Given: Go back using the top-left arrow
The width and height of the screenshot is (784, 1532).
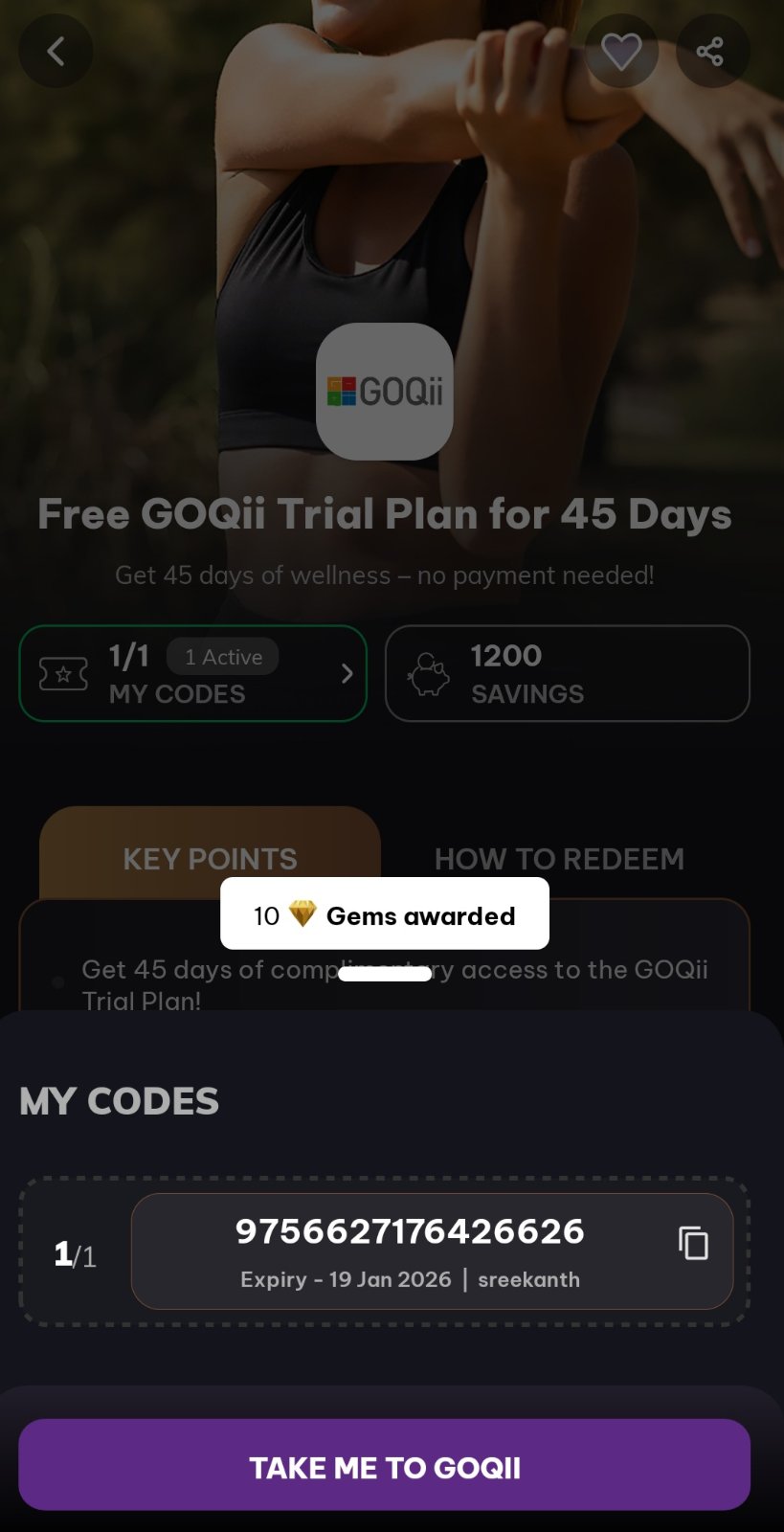Looking at the screenshot, I should pos(56,51).
